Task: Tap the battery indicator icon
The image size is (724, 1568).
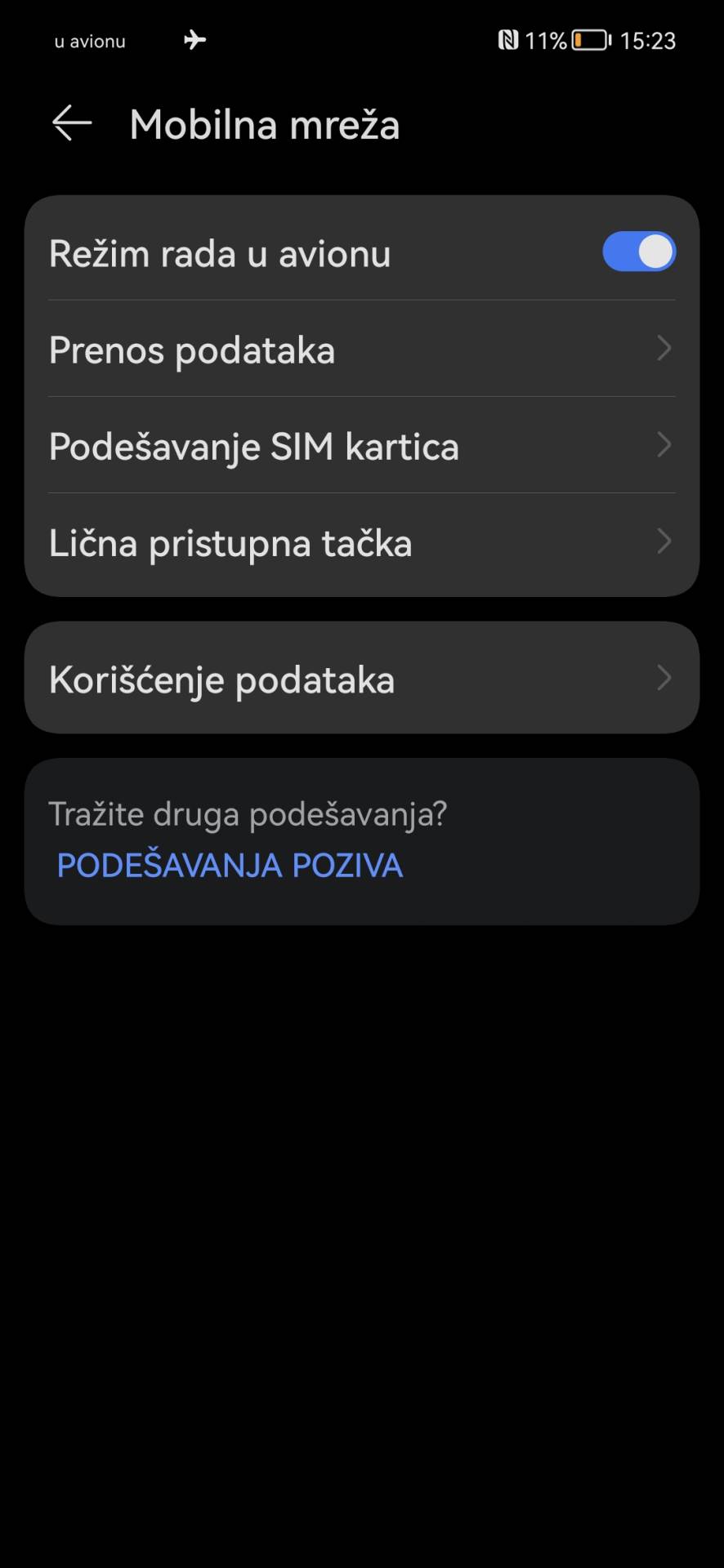Action: 591,39
